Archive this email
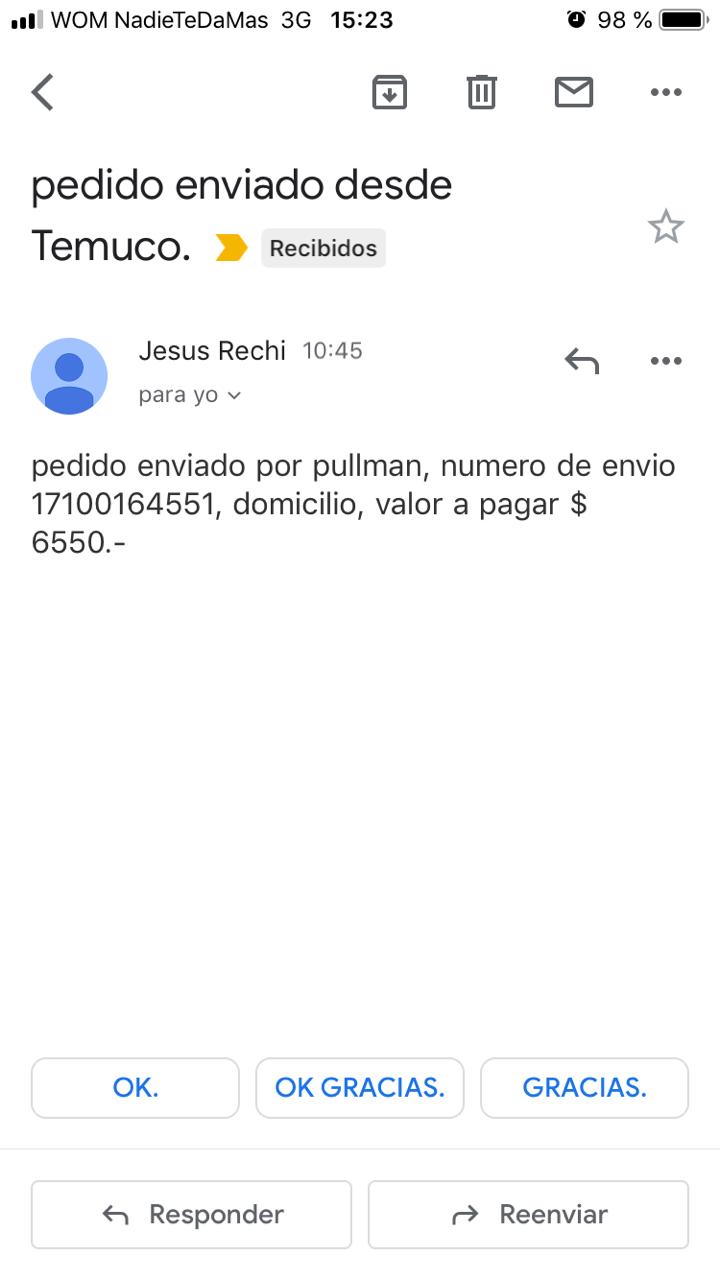 tap(389, 92)
